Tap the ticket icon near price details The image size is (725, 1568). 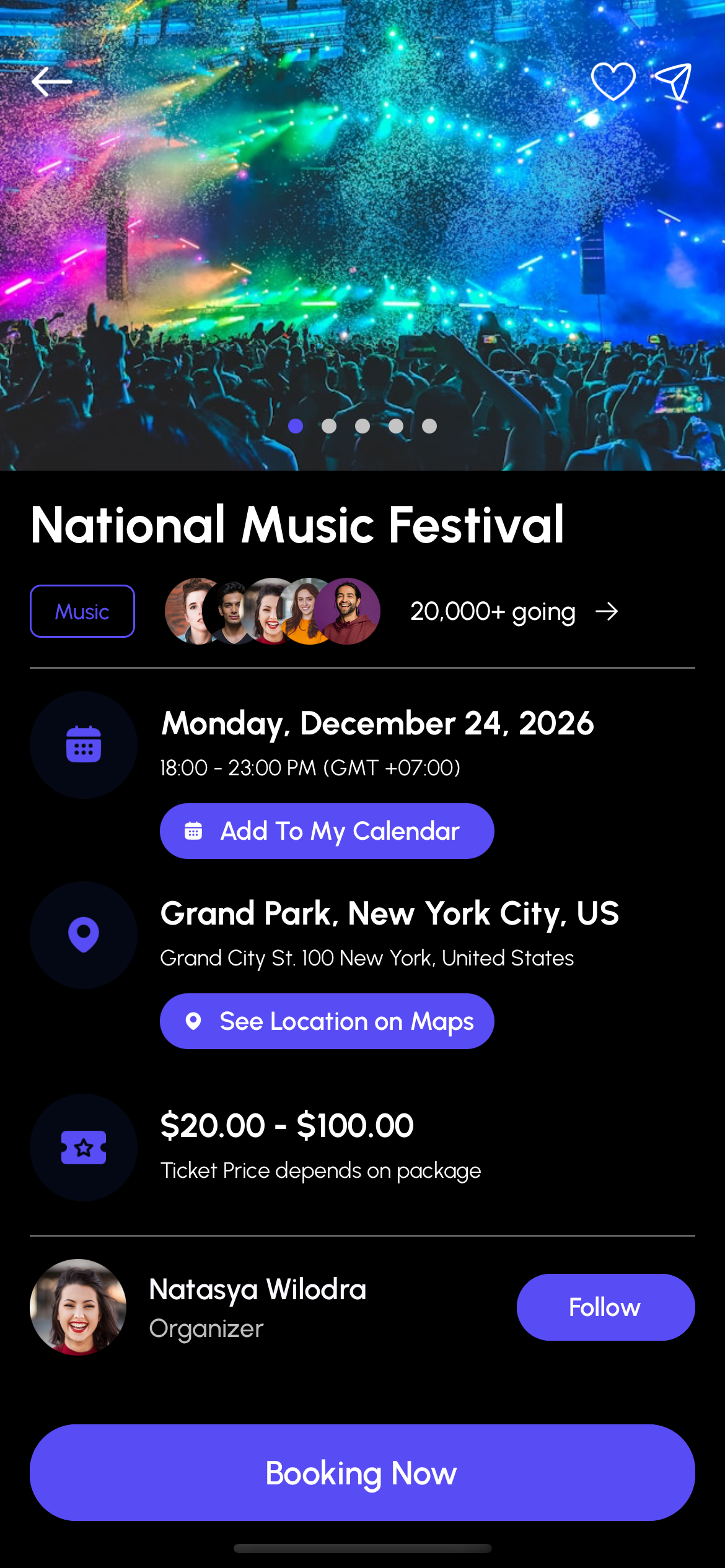click(83, 1148)
